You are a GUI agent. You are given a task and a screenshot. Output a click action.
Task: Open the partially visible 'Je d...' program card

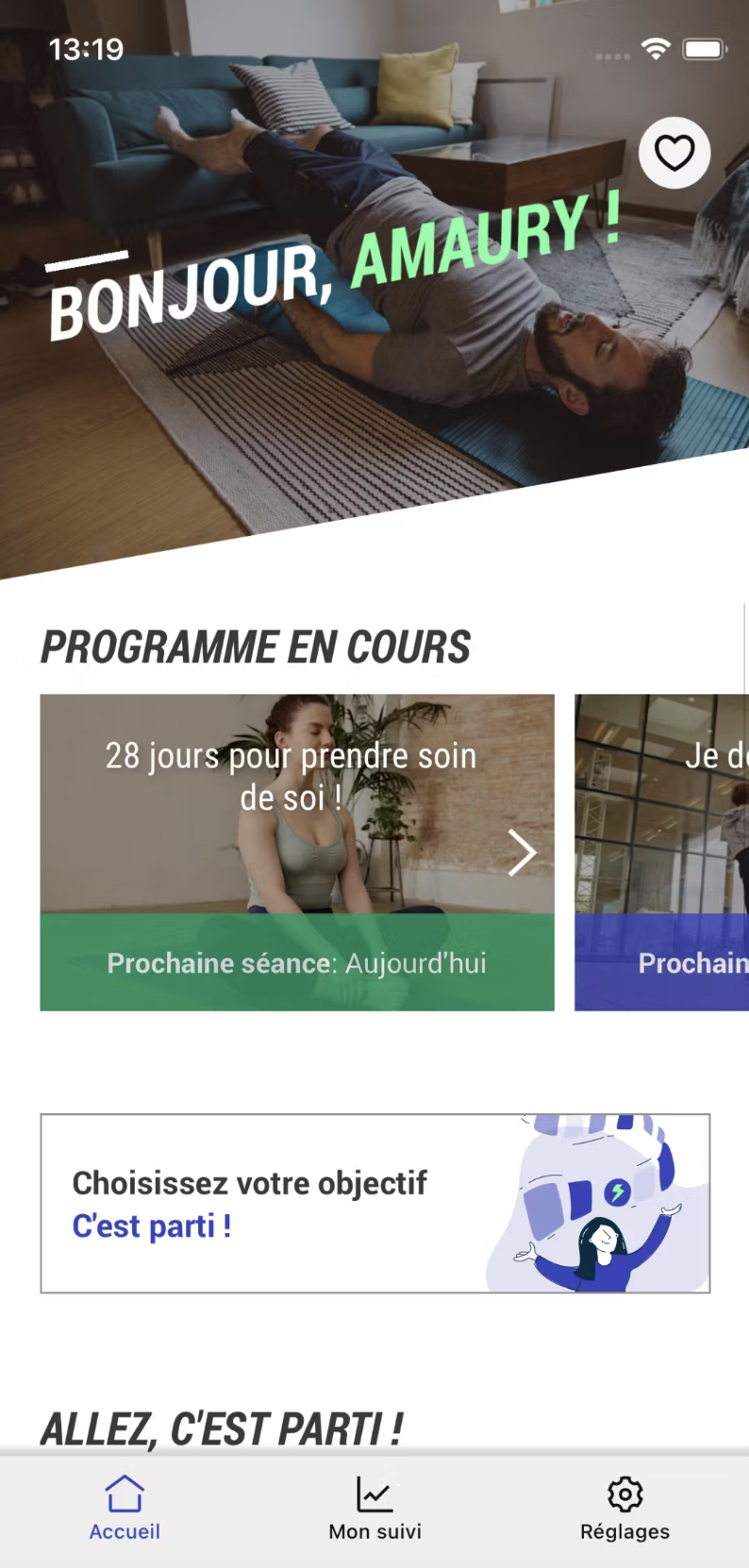662,851
